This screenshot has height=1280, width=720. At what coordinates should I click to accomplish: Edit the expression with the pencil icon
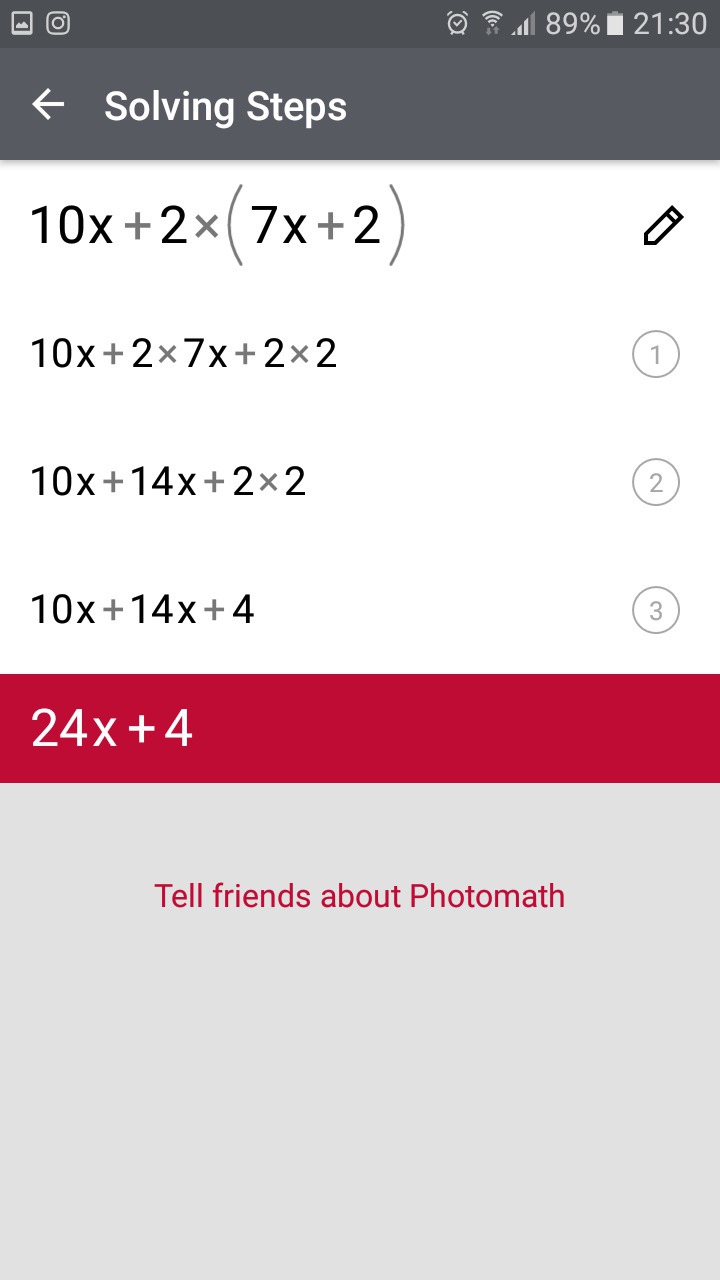tap(662, 226)
